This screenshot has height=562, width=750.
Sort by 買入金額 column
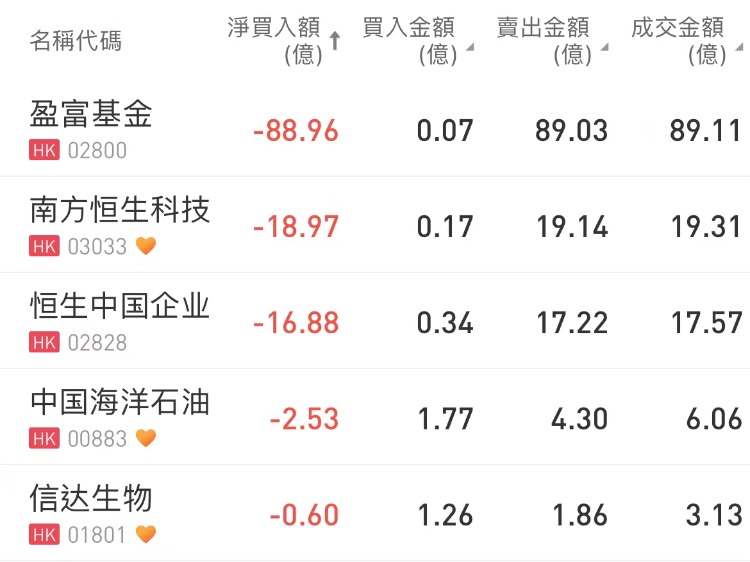click(415, 41)
